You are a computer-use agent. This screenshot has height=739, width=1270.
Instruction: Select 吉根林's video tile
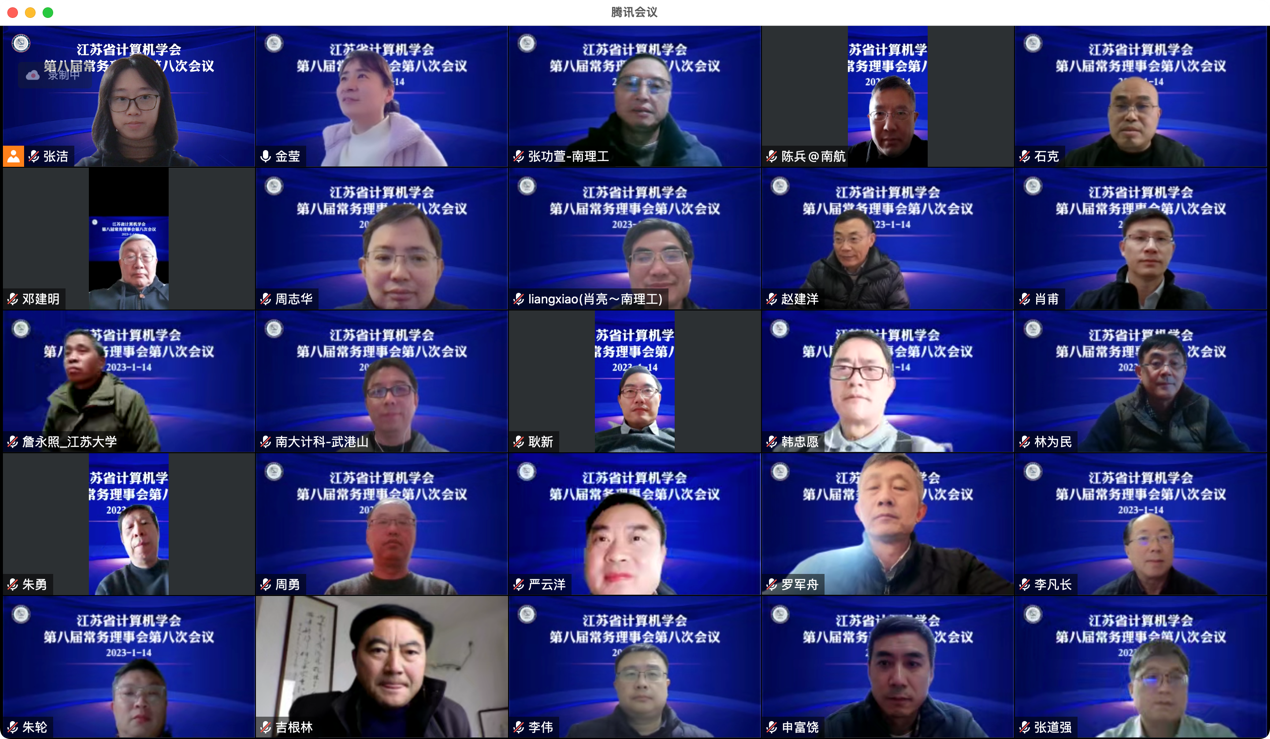coord(381,668)
